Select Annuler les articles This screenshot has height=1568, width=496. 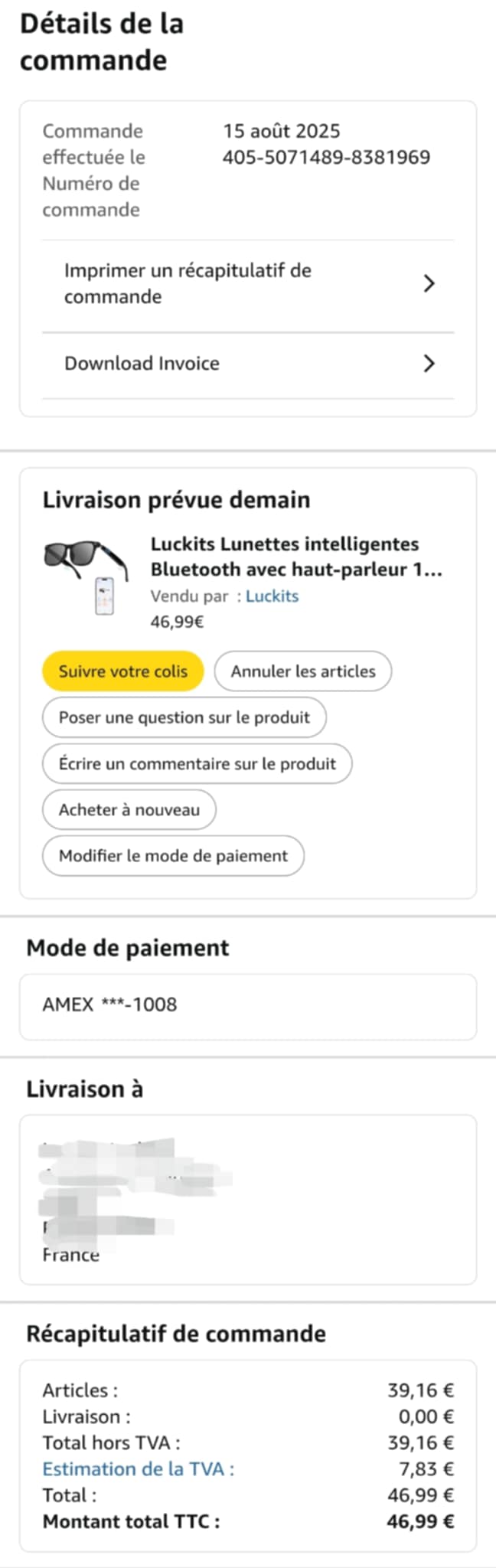click(303, 671)
